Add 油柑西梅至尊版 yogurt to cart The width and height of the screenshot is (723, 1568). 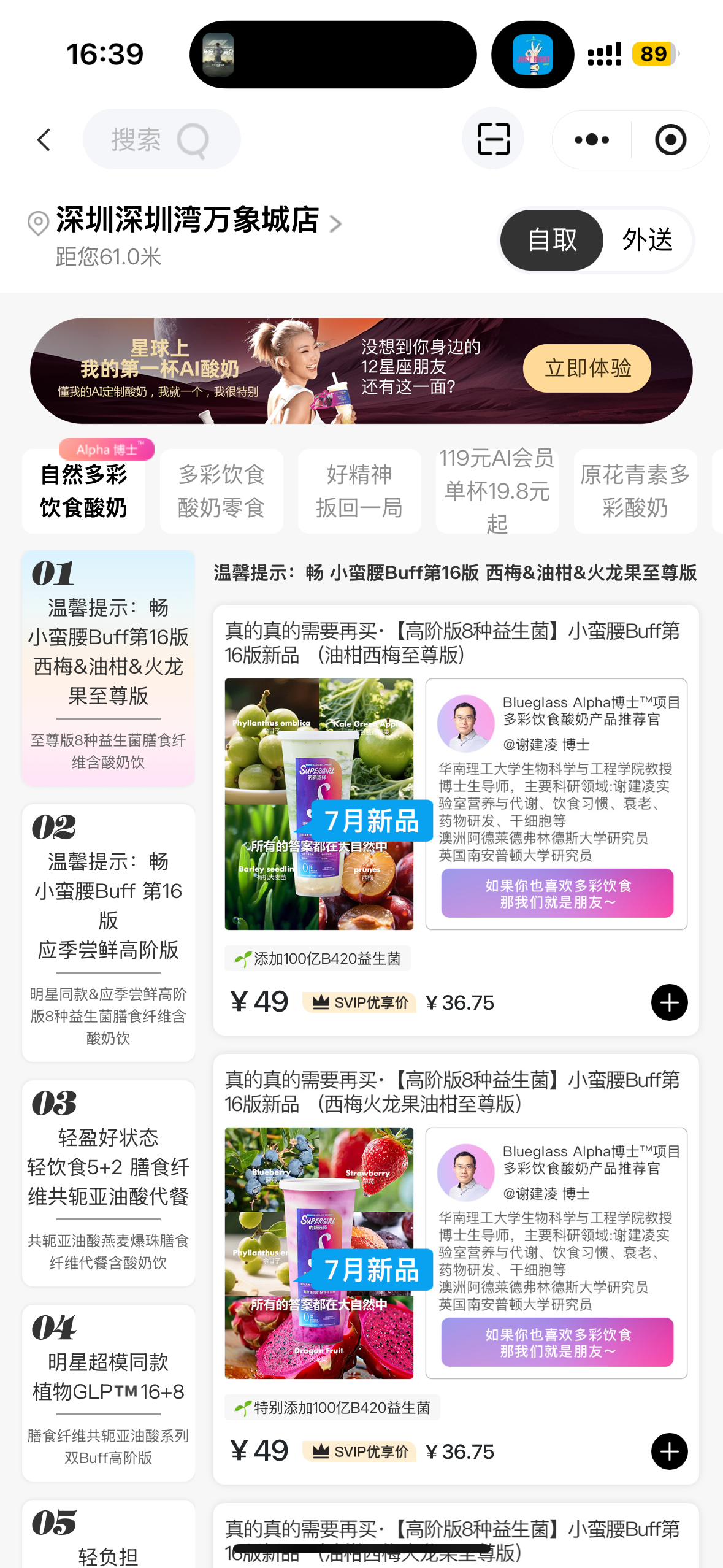[669, 1002]
